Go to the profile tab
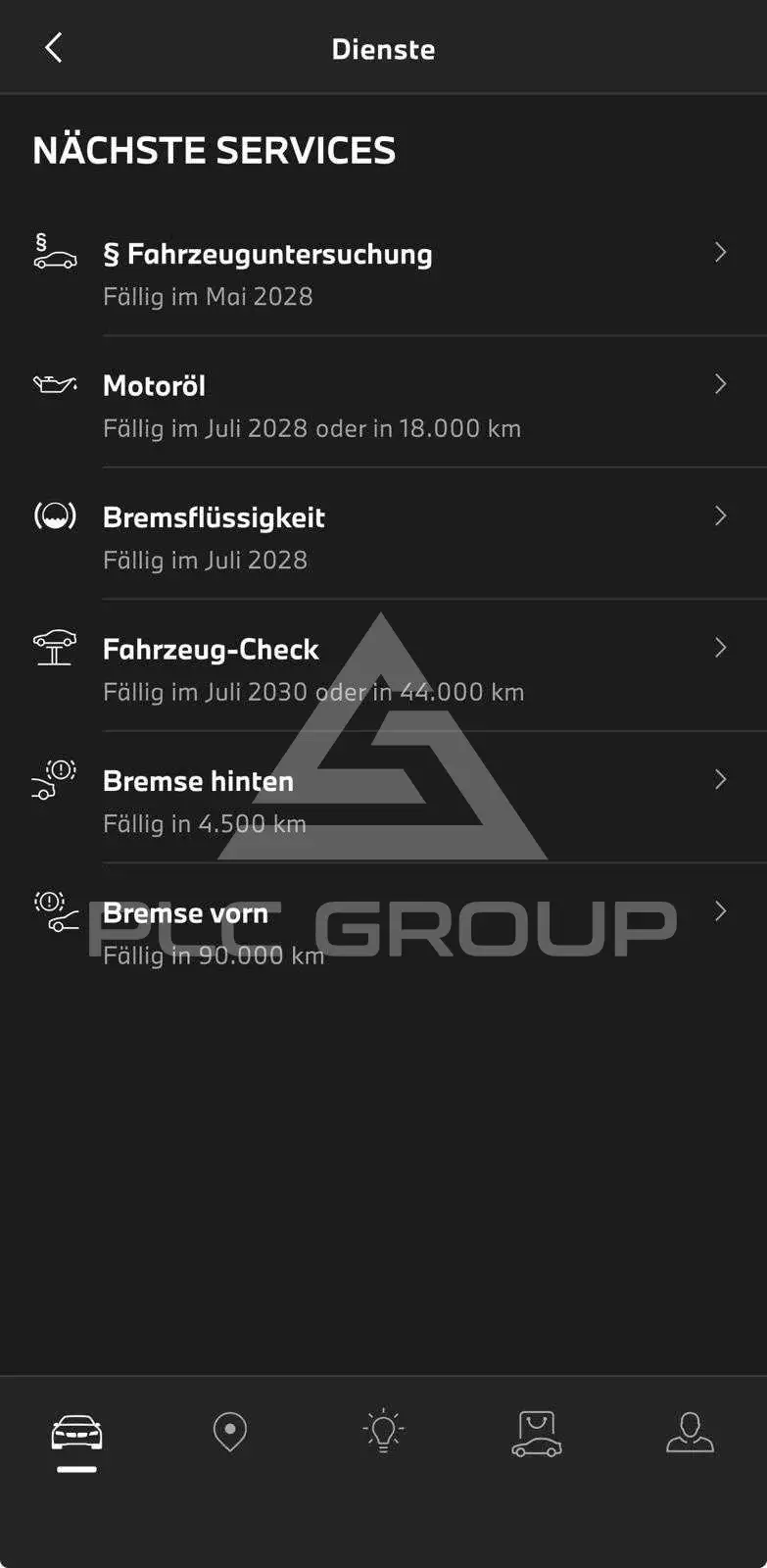This screenshot has width=767, height=1568. pyautogui.click(x=690, y=1432)
